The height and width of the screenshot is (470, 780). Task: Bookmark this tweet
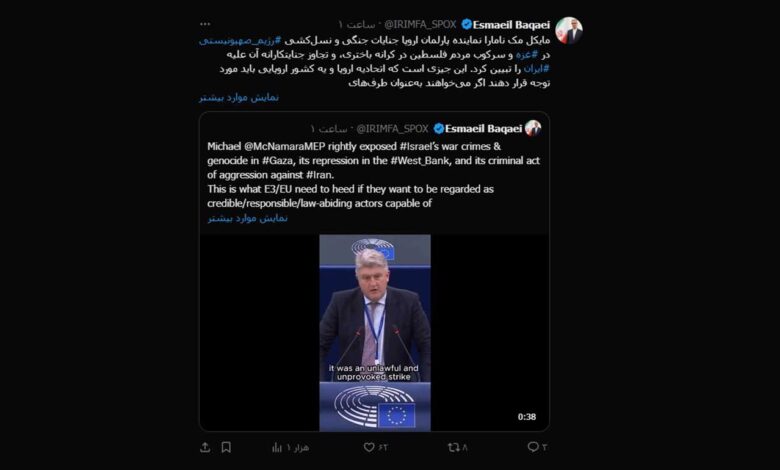[226, 447]
